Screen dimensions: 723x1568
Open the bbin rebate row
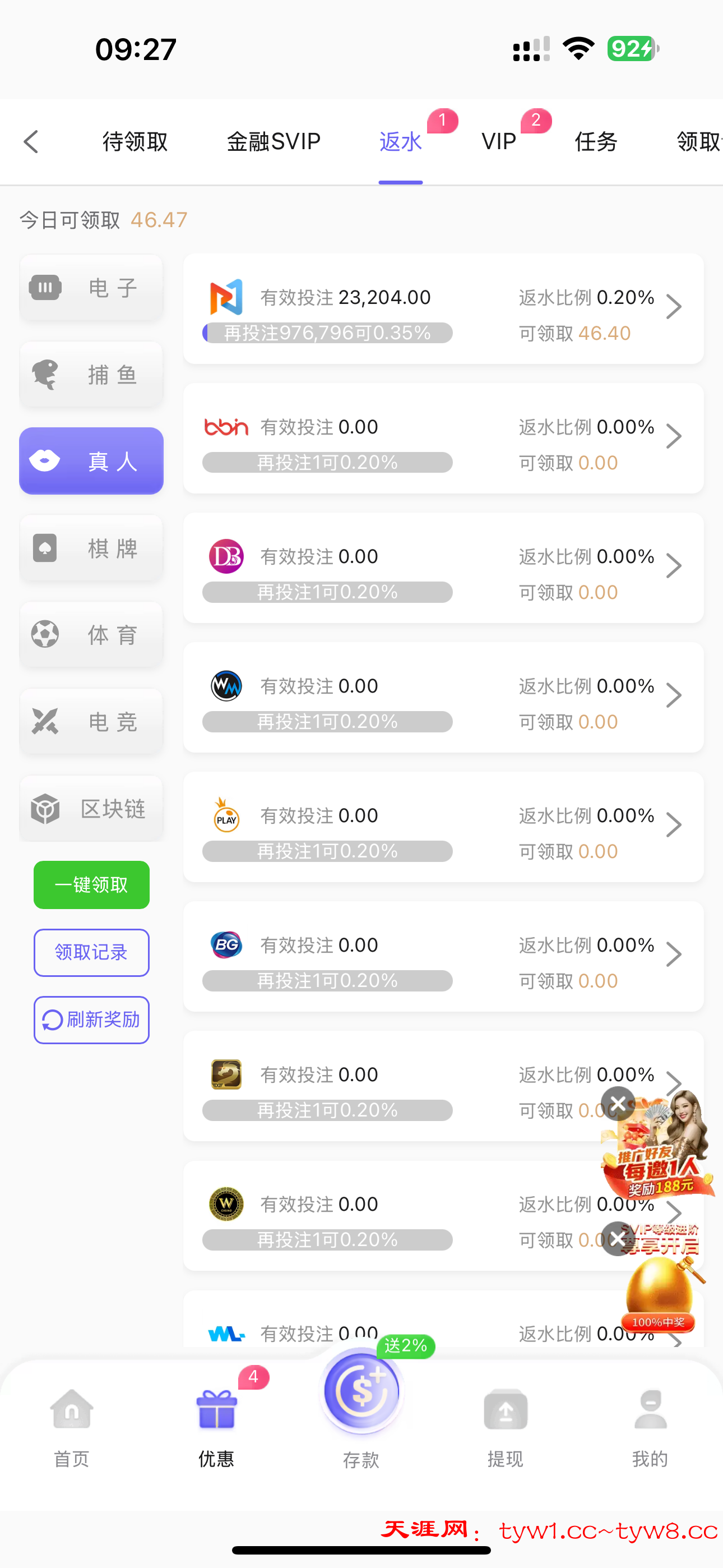(443, 438)
